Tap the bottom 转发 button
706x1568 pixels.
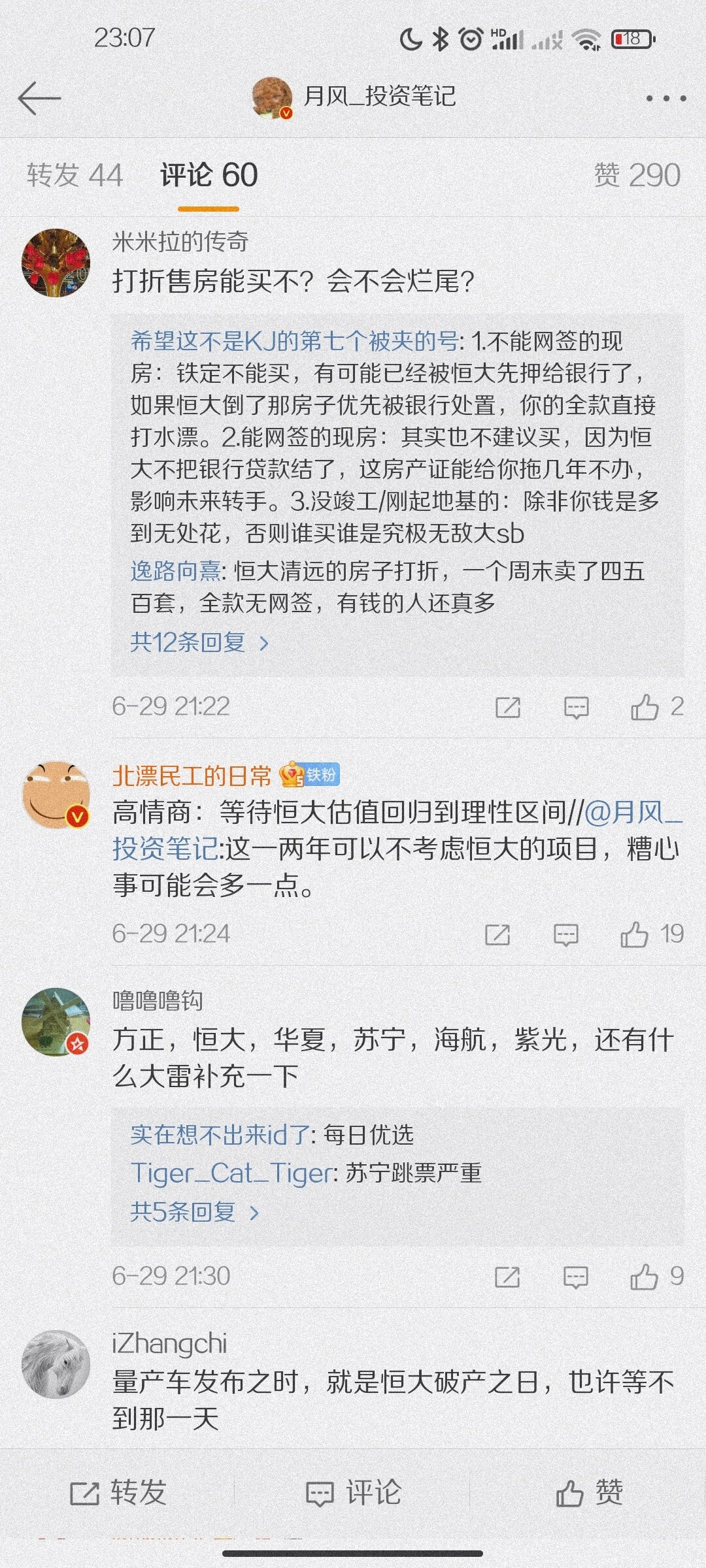118,1493
